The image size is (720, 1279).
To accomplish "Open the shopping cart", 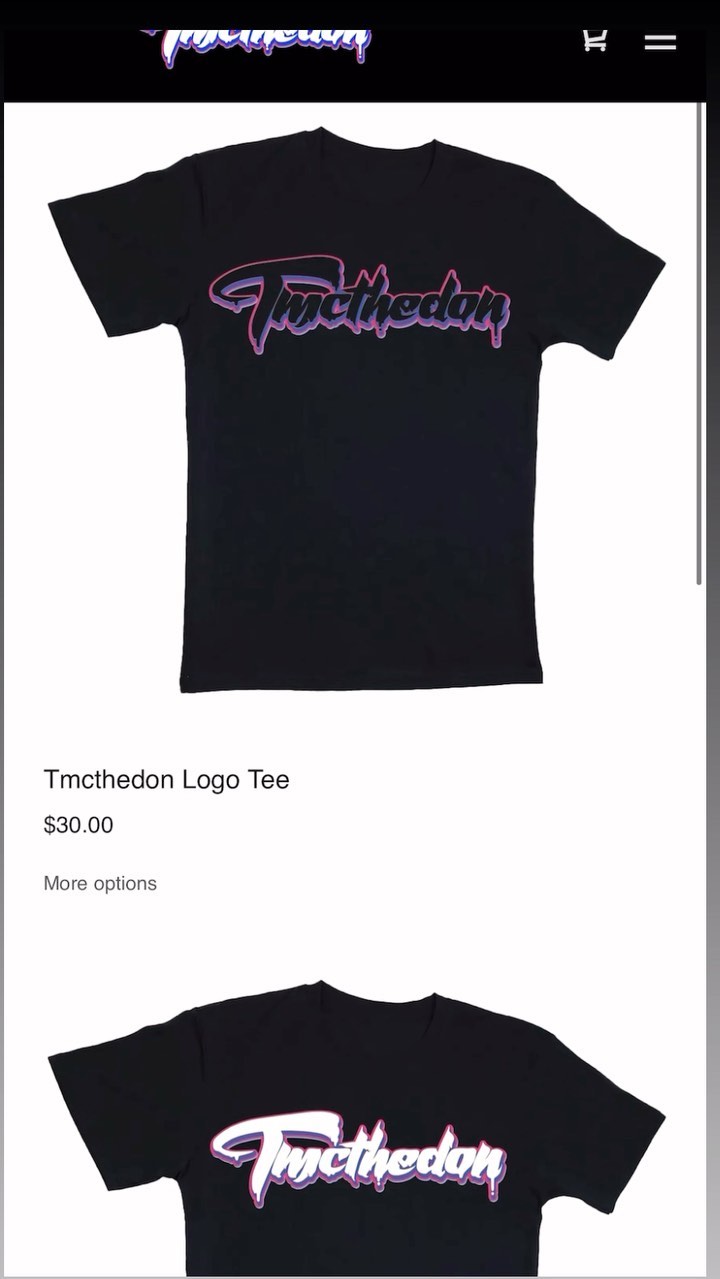I will (x=595, y=41).
